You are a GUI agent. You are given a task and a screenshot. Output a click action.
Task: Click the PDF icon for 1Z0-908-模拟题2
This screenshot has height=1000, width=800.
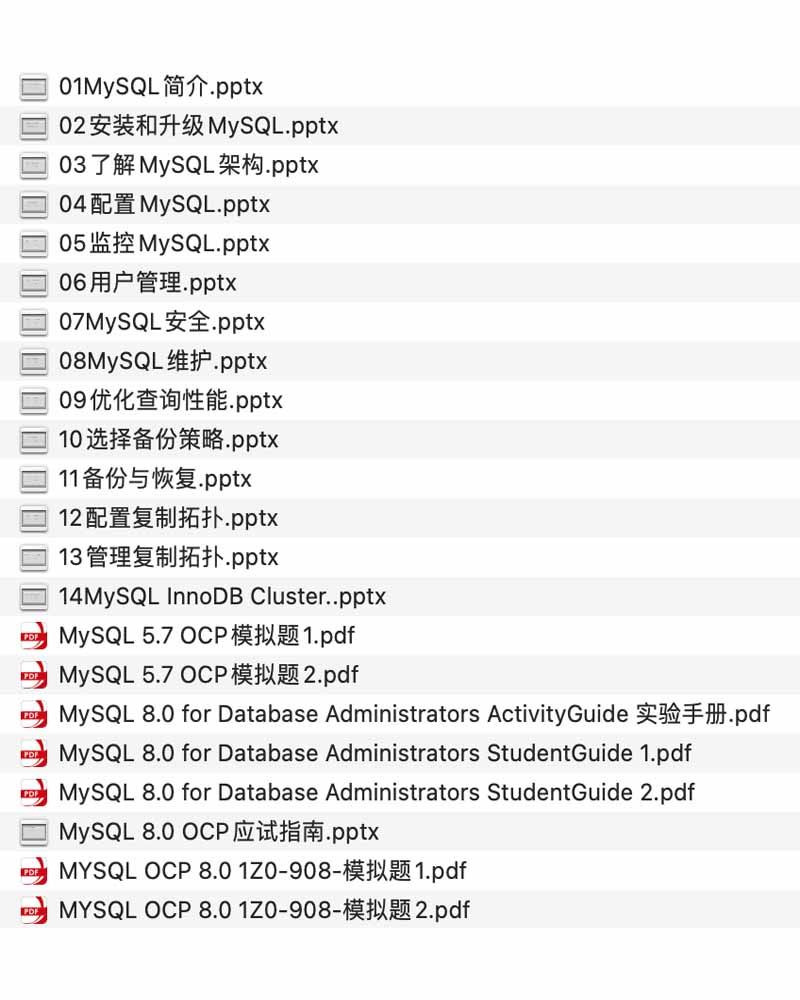pos(32,911)
